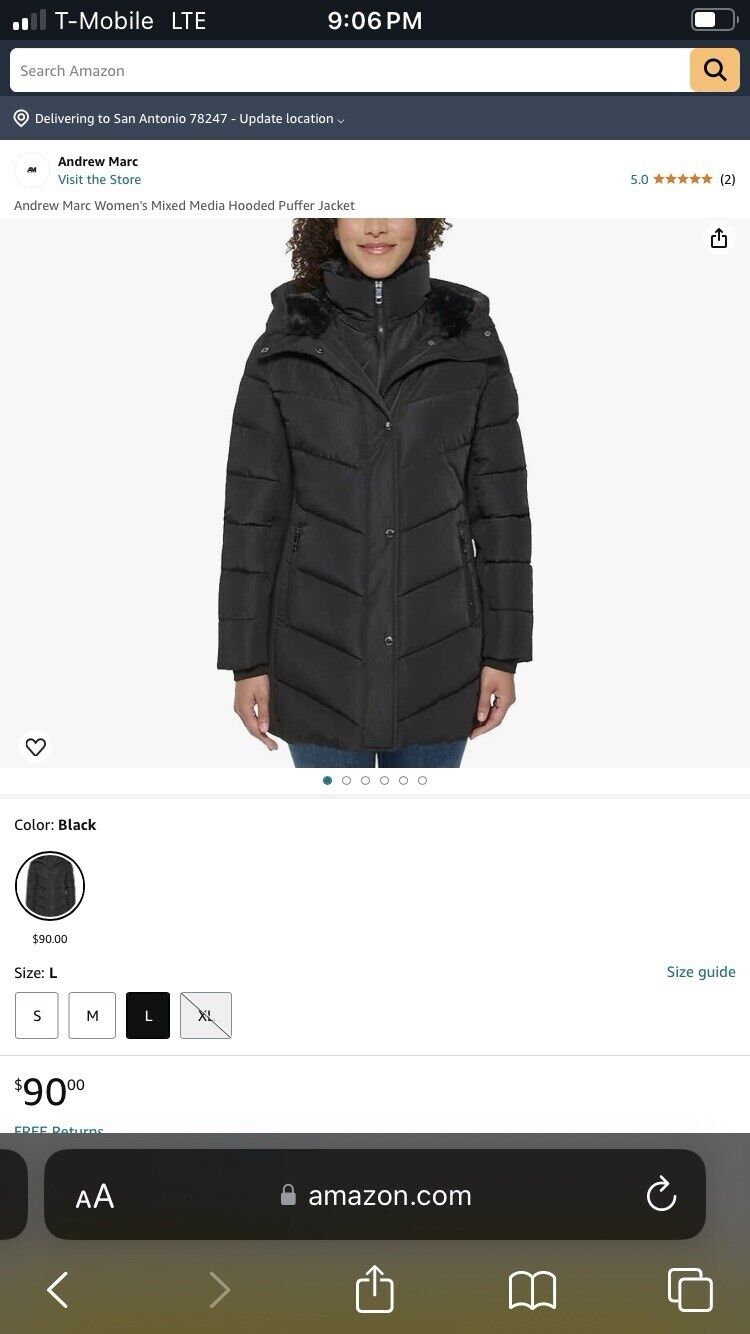Add jacket to wish list heart
Image resolution: width=750 pixels, height=1334 pixels.
point(36,747)
